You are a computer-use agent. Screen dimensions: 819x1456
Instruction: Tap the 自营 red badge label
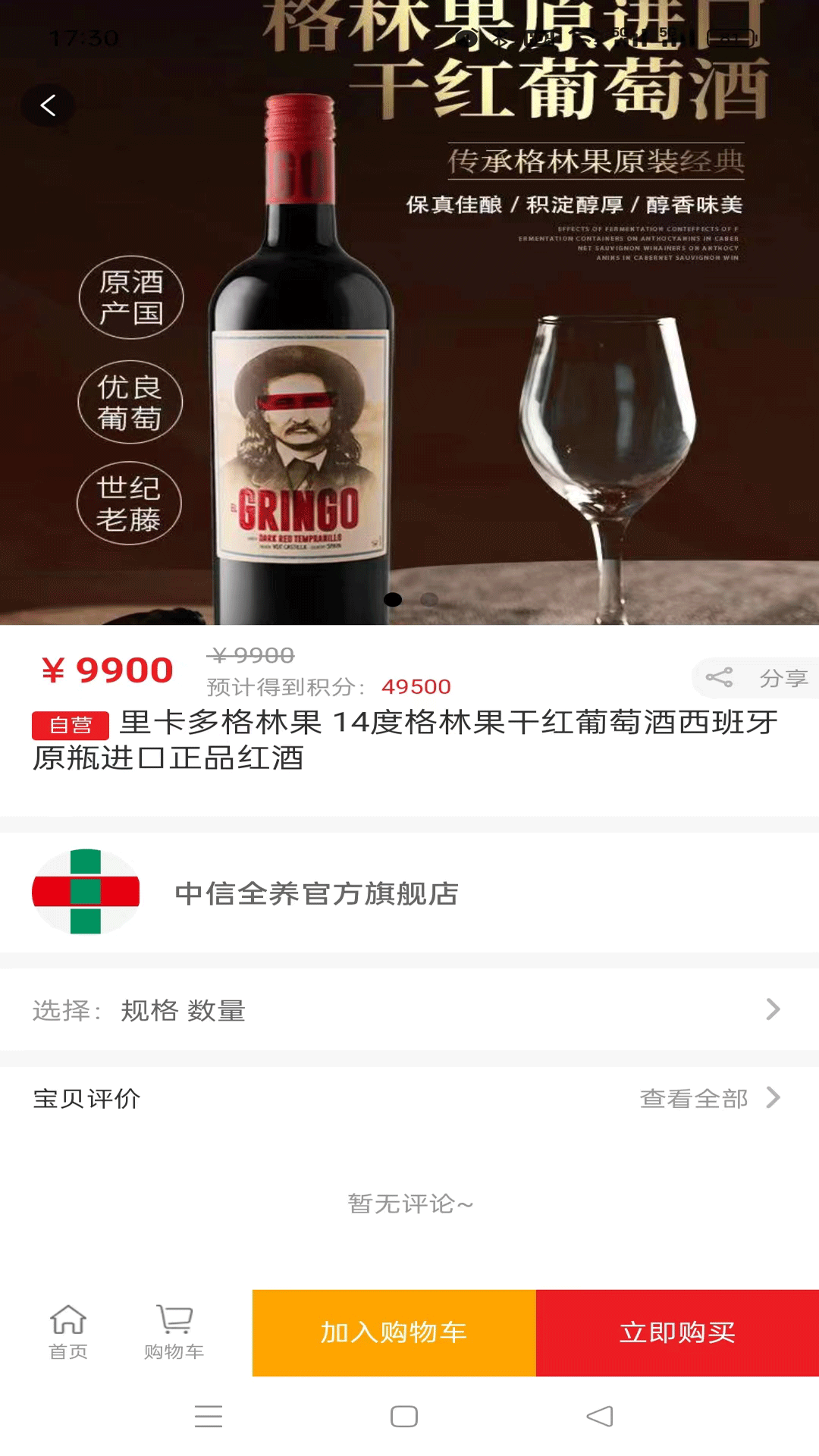pyautogui.click(x=72, y=726)
